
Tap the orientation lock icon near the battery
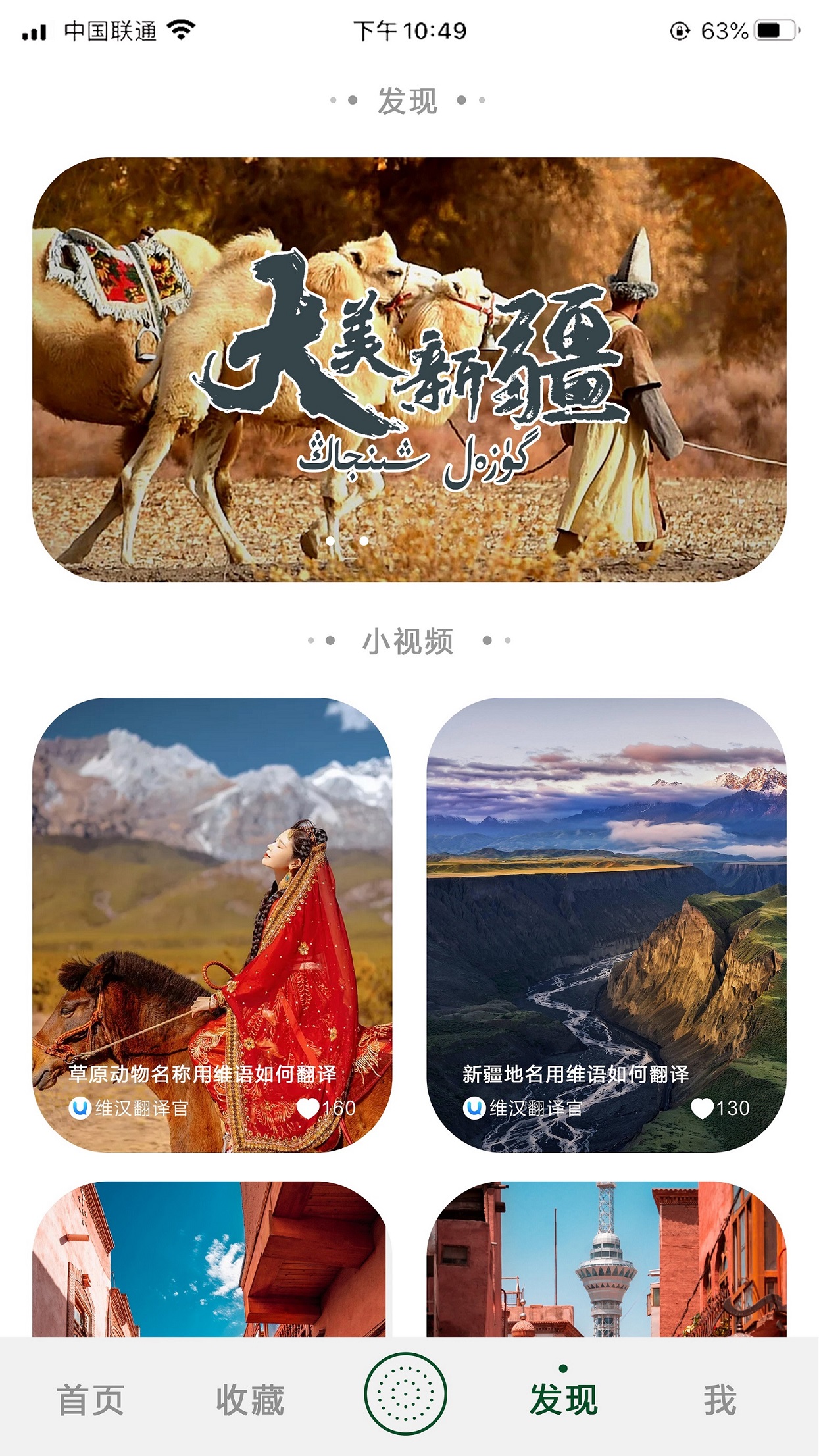[x=681, y=28]
